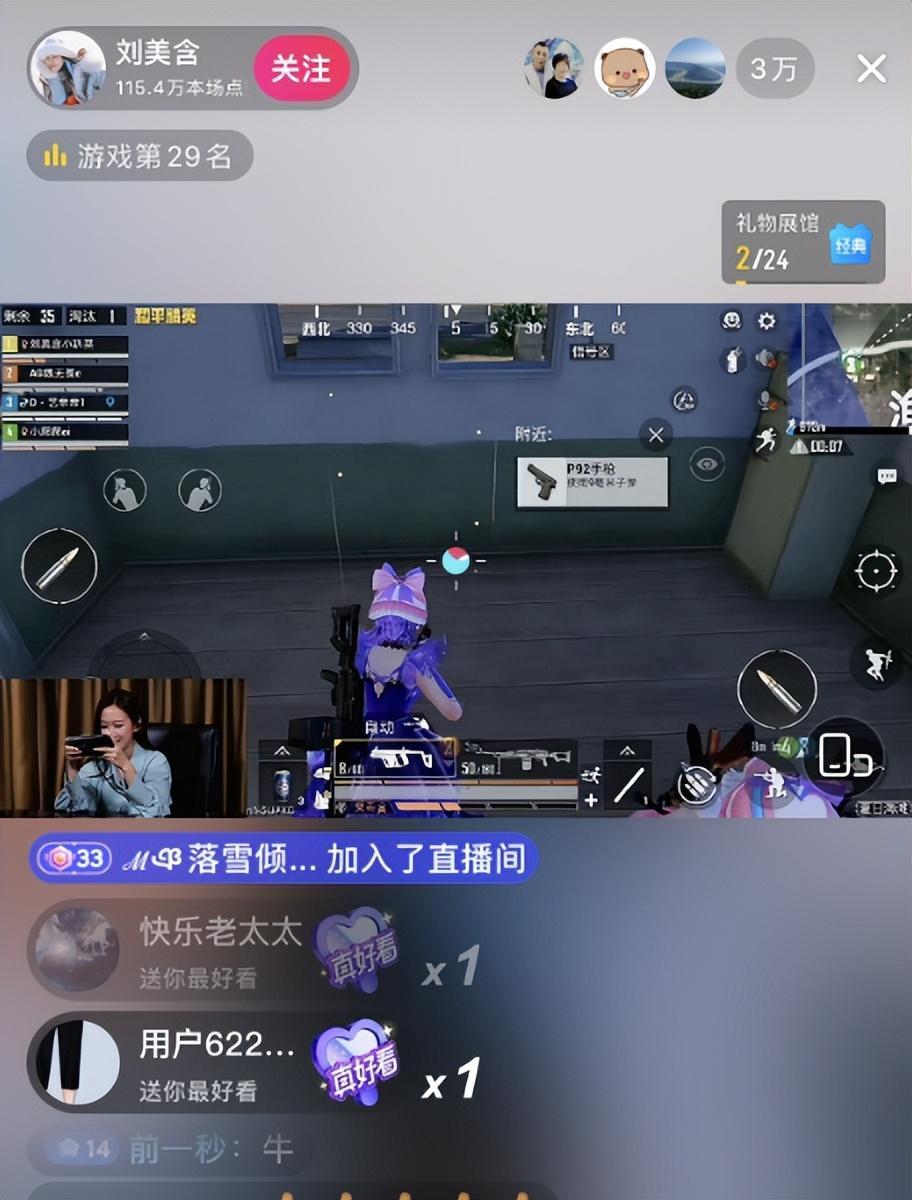The height and width of the screenshot is (1200, 912).
Task: Follow streamer 刘美含 with 关注 button
Action: coord(300,69)
